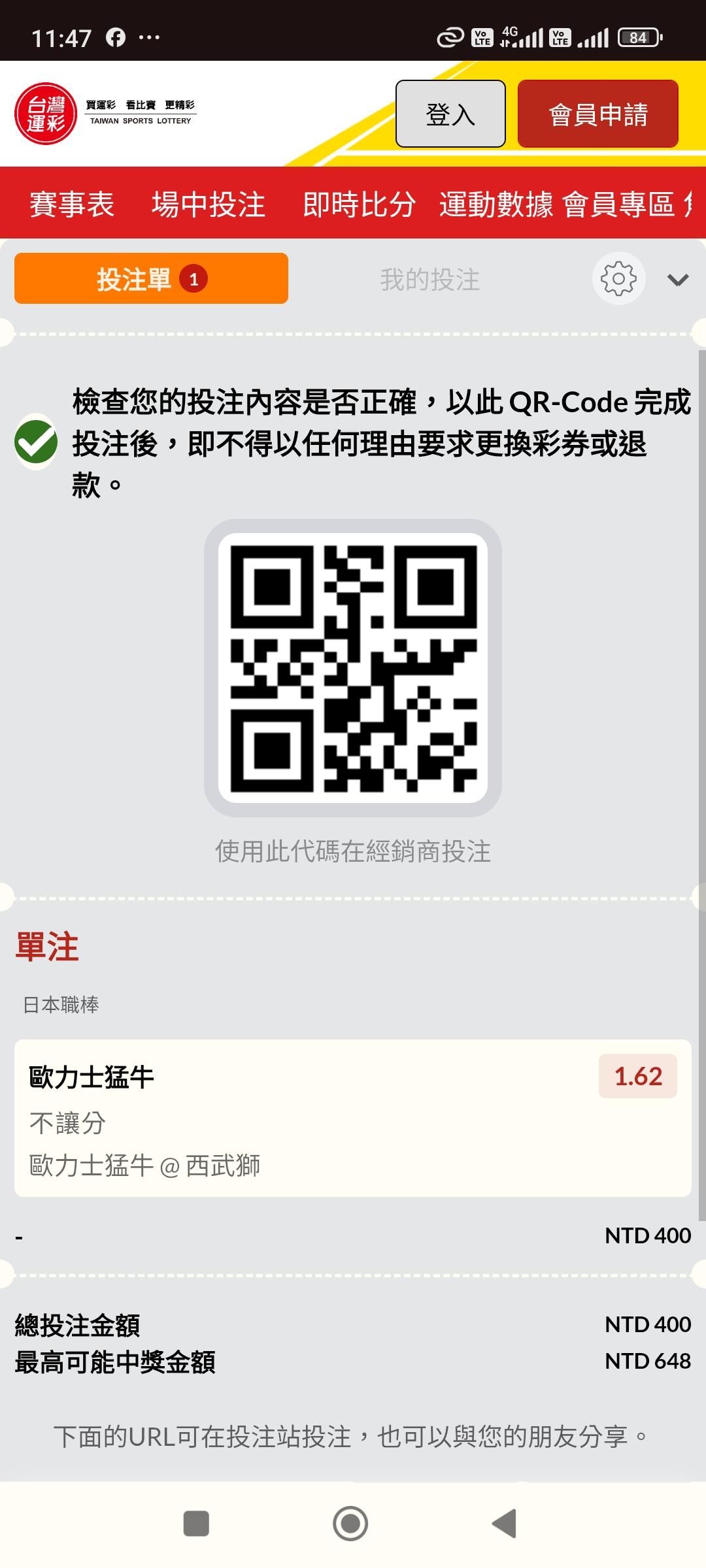Go back with the system back button
Viewport: 706px width, 1568px height.
[x=505, y=1524]
